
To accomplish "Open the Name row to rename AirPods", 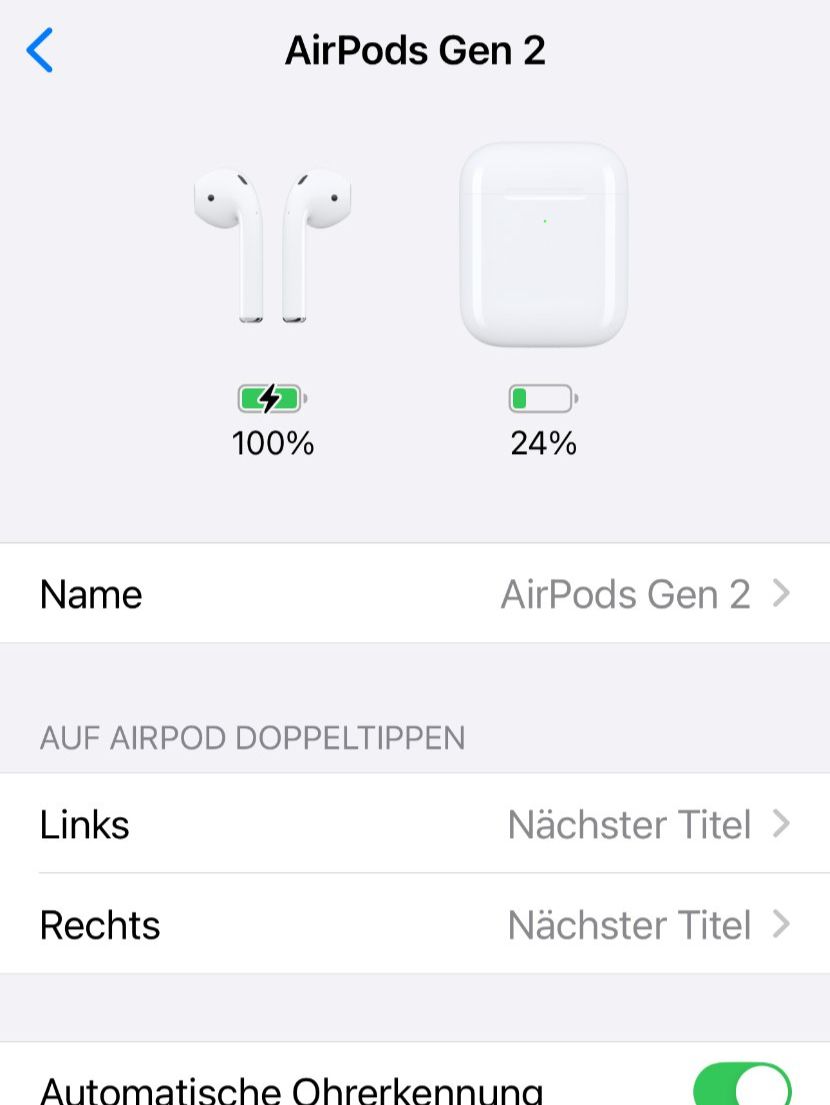I will 415,594.
